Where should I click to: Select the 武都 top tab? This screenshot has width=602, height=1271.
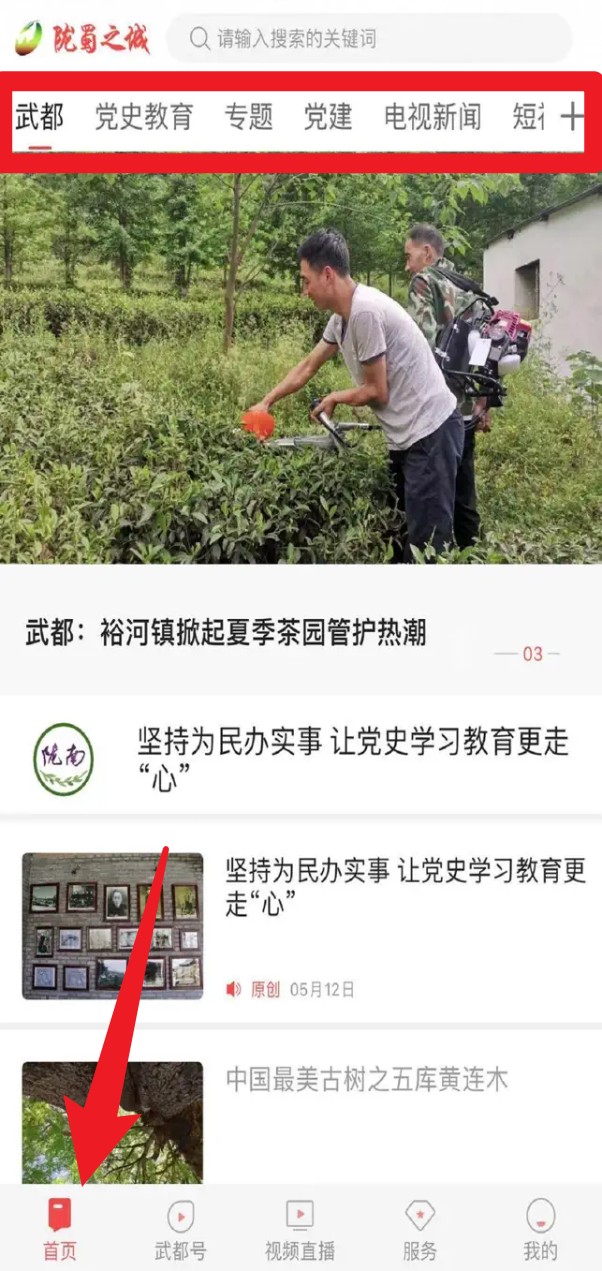pyautogui.click(x=40, y=117)
